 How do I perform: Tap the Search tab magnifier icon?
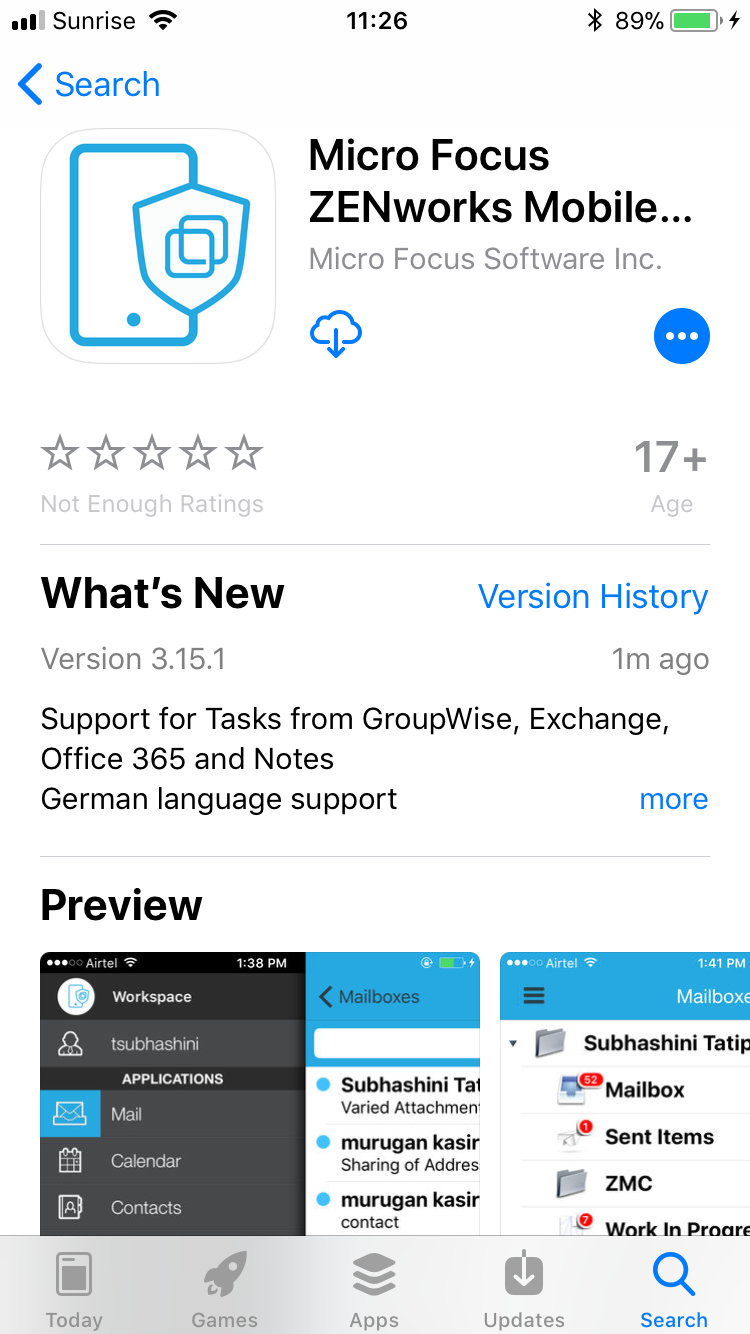click(674, 1274)
